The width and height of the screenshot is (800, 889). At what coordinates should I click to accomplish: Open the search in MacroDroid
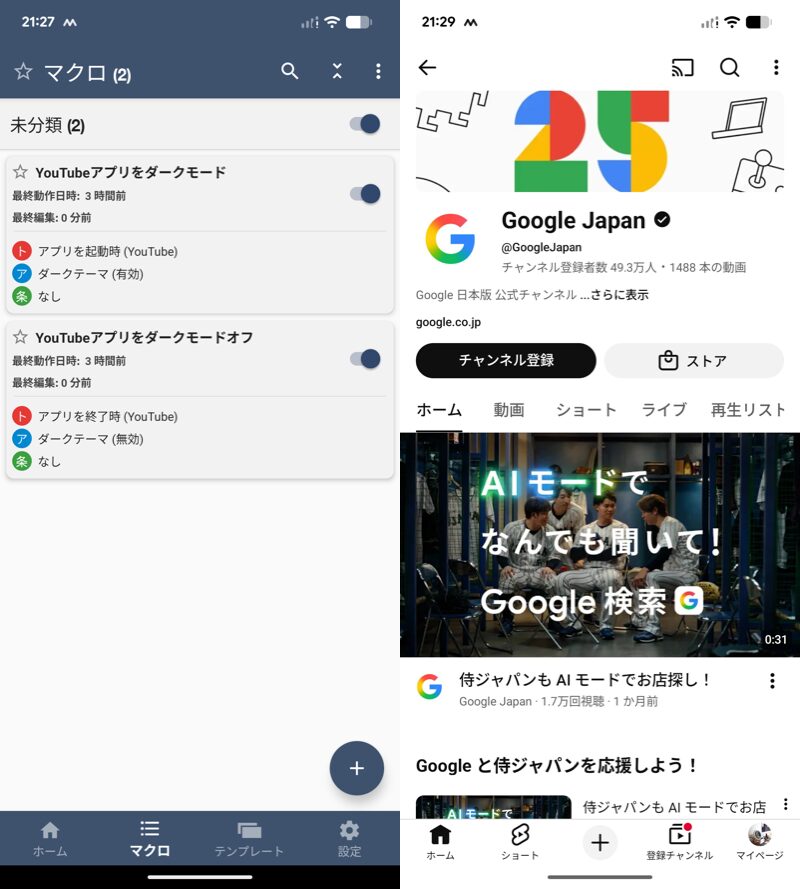289,72
